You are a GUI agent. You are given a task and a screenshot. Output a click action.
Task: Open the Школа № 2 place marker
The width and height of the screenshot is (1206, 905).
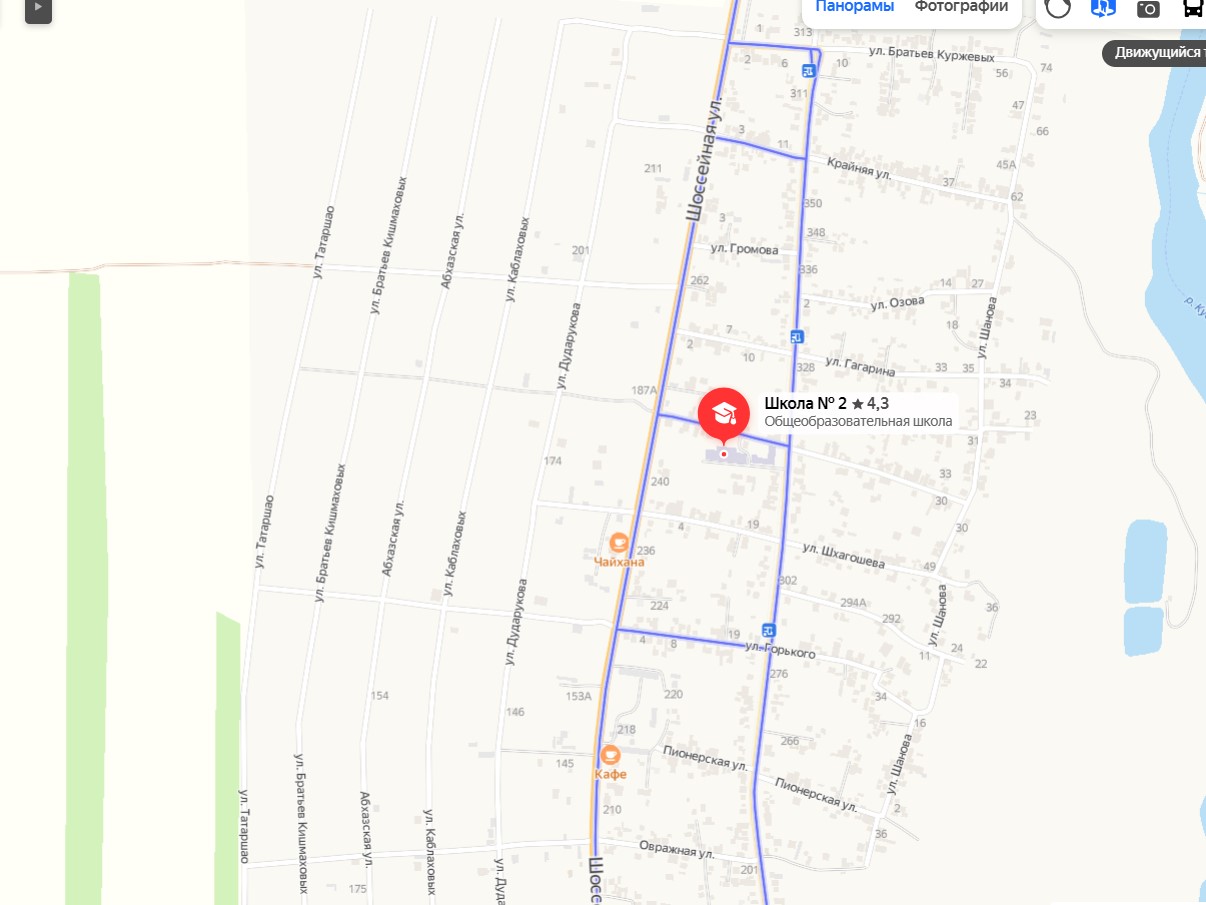(x=723, y=414)
